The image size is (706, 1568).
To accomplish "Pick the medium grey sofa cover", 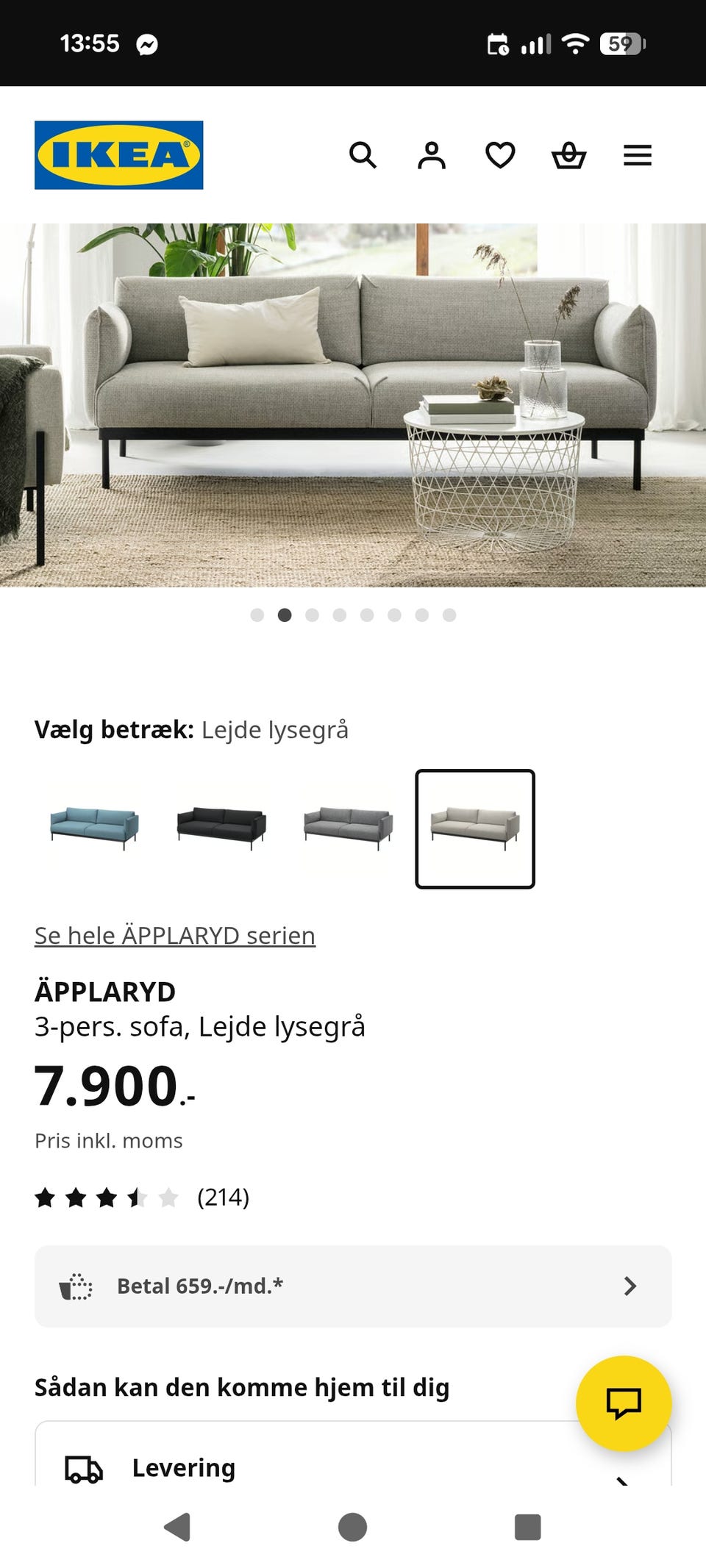I will point(348,826).
